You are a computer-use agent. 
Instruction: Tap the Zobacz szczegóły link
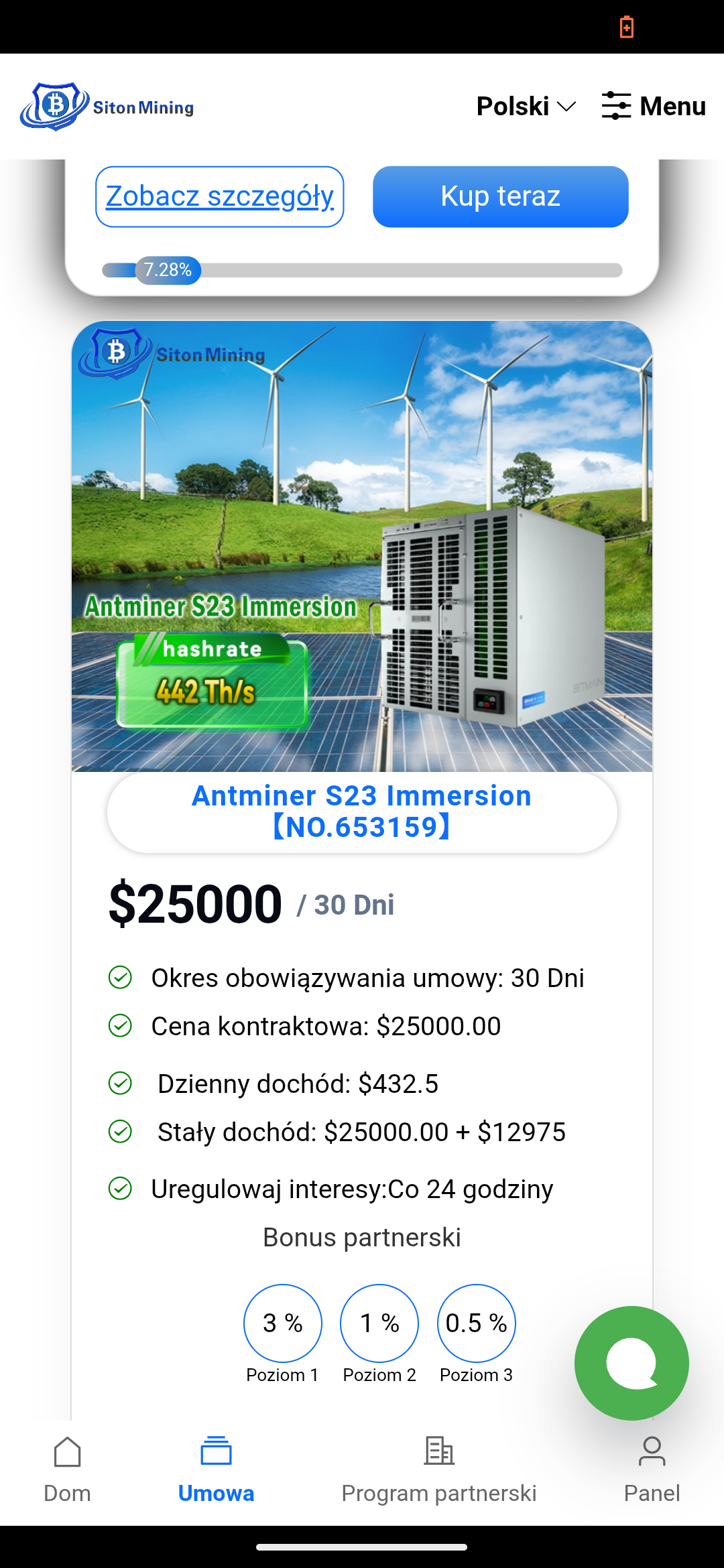click(x=220, y=196)
